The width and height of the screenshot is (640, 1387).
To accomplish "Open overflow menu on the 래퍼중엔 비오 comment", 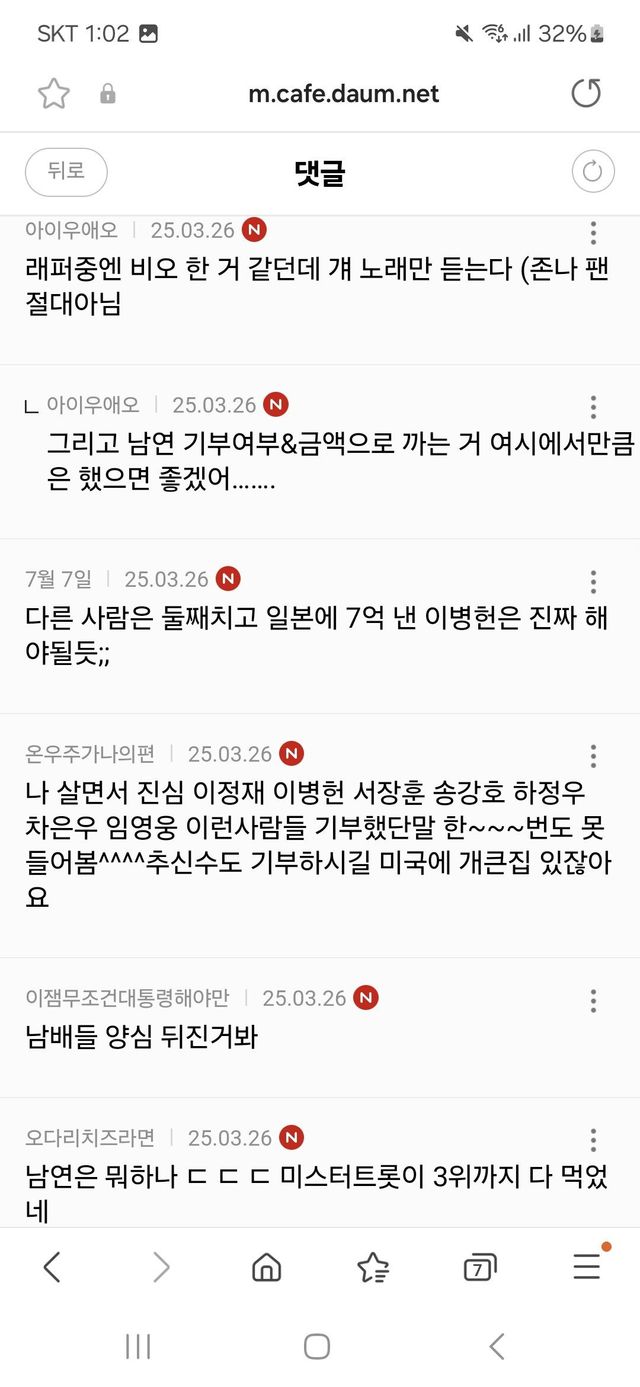I will [593, 232].
